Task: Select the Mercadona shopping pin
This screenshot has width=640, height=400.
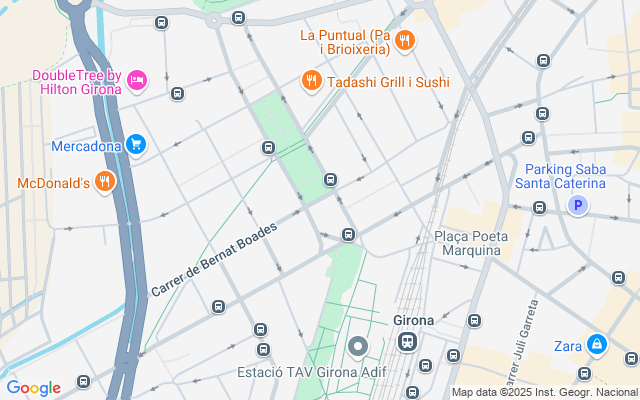Action: coord(136,144)
